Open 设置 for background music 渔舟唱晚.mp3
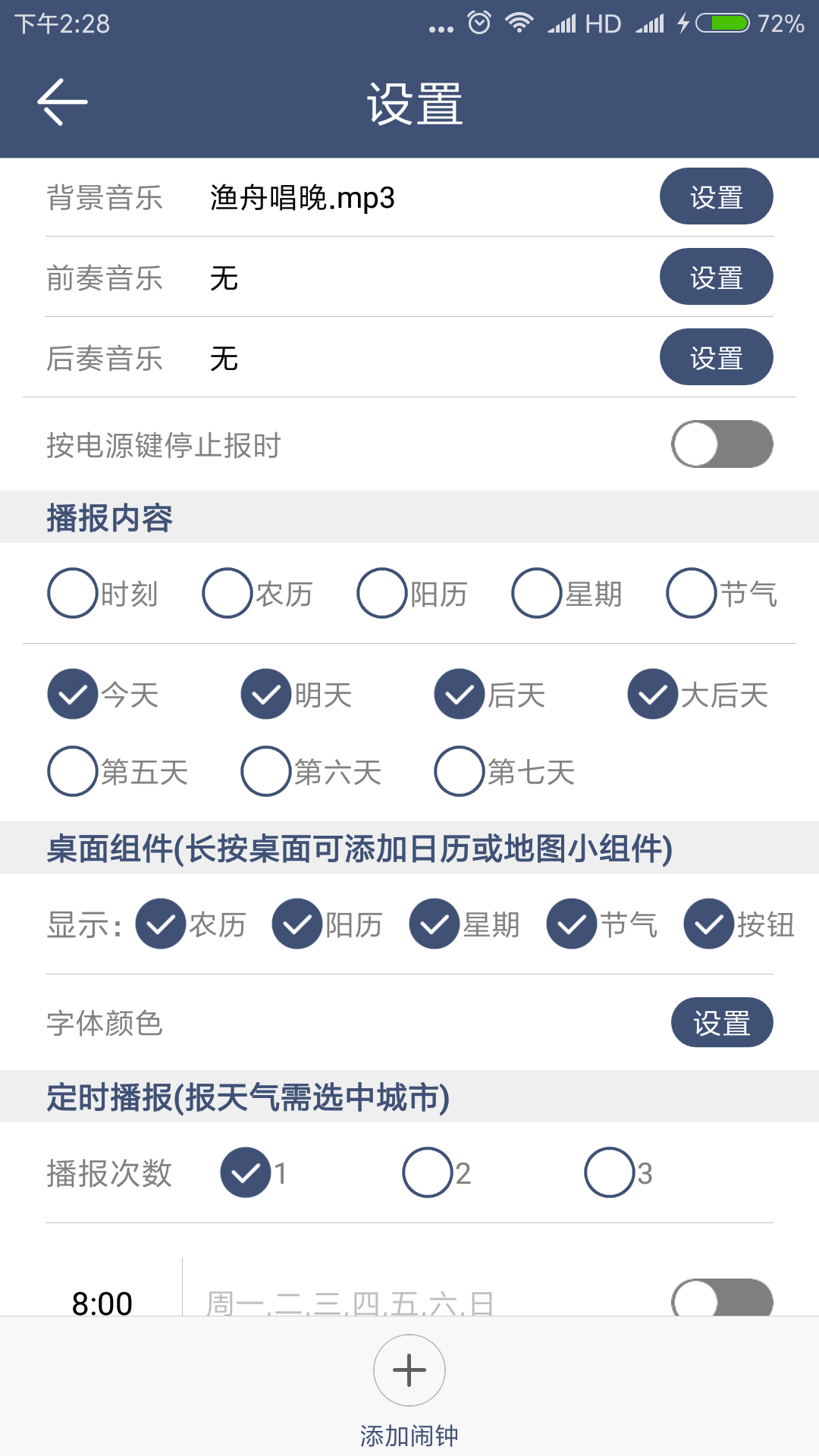Image resolution: width=819 pixels, height=1456 pixels. [716, 196]
